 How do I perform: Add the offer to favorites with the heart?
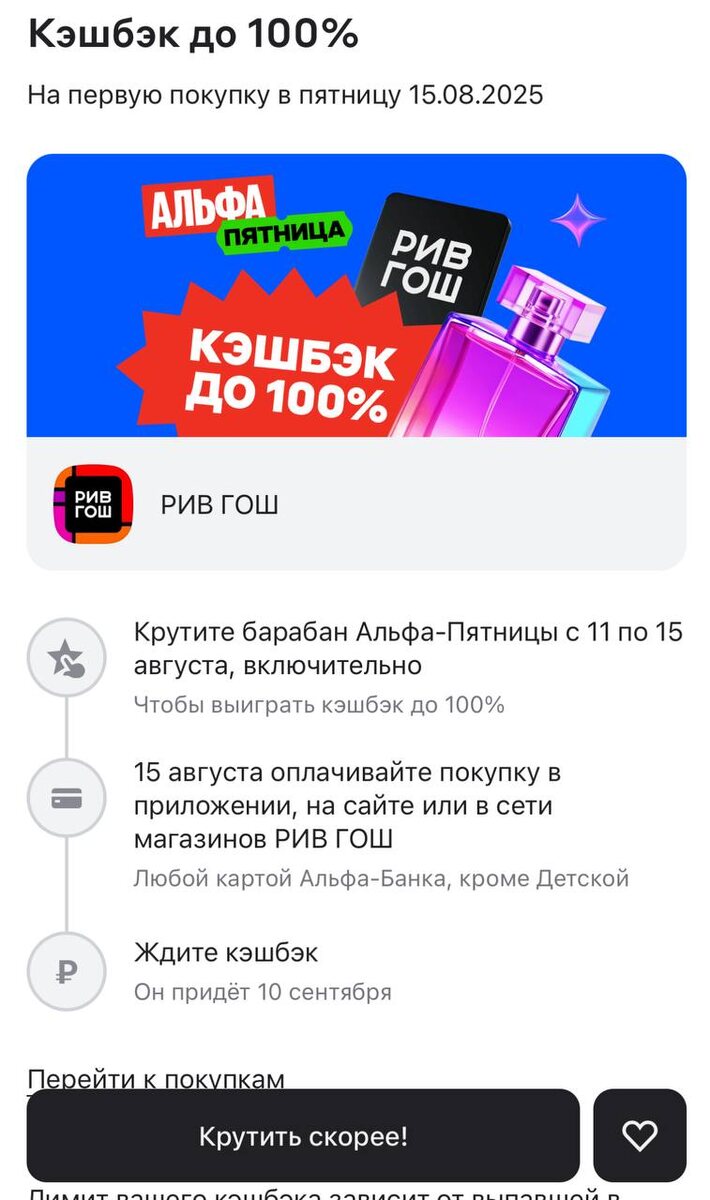(640, 1136)
